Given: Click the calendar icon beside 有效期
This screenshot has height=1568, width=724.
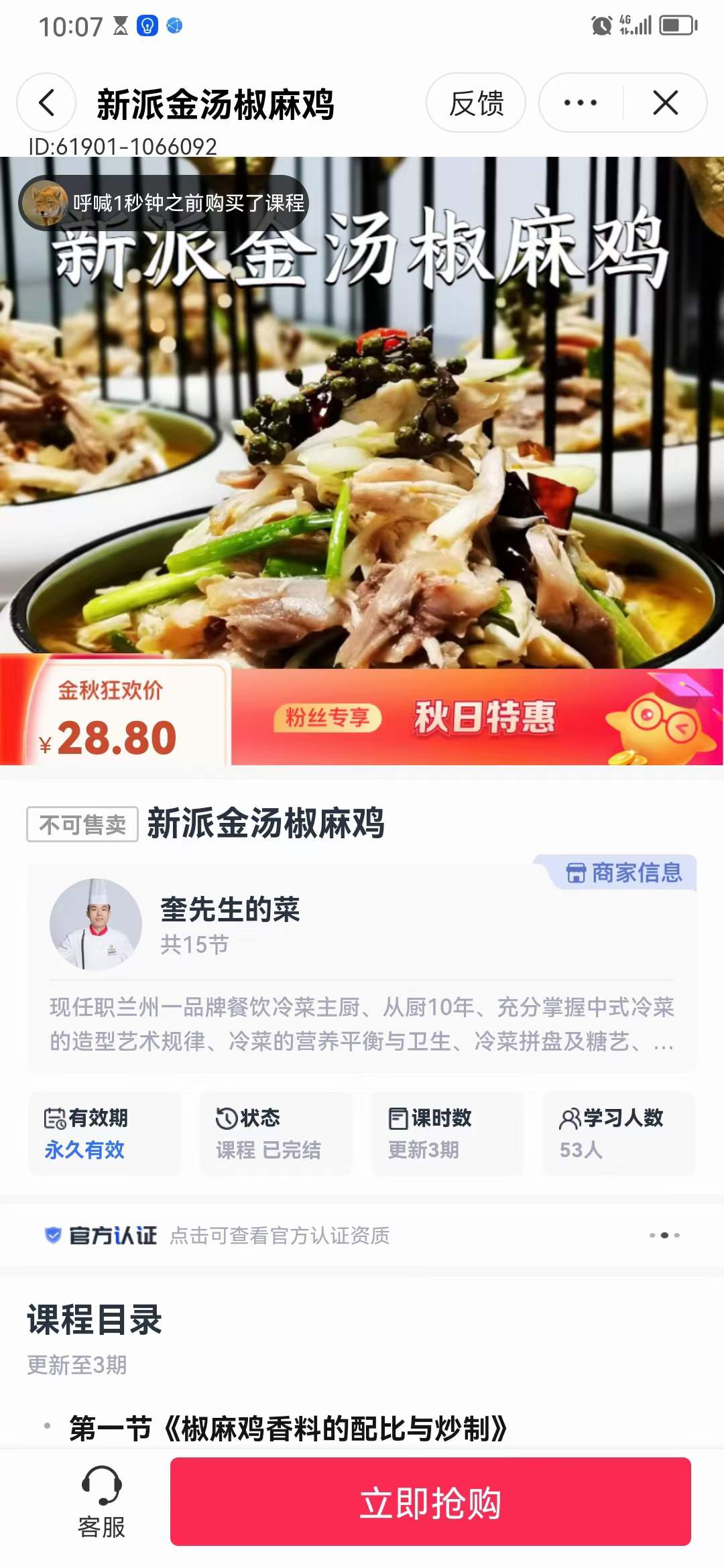Looking at the screenshot, I should coord(54,1116).
